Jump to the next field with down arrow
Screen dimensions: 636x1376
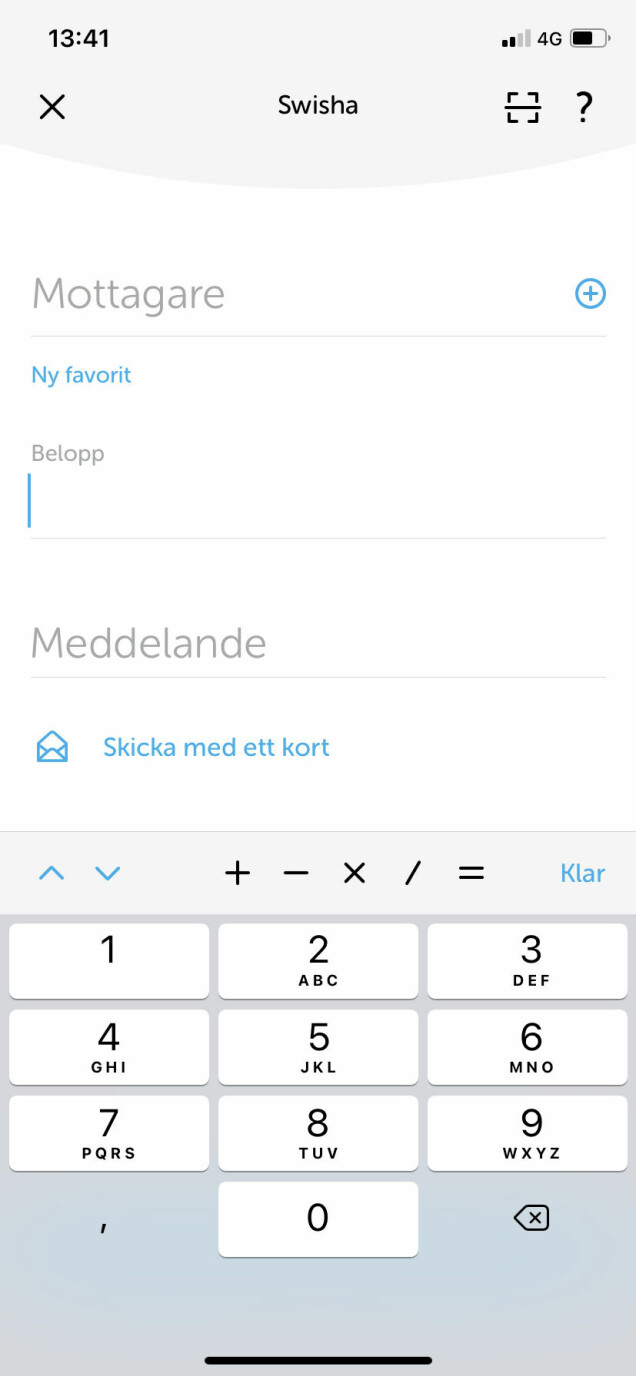point(107,874)
